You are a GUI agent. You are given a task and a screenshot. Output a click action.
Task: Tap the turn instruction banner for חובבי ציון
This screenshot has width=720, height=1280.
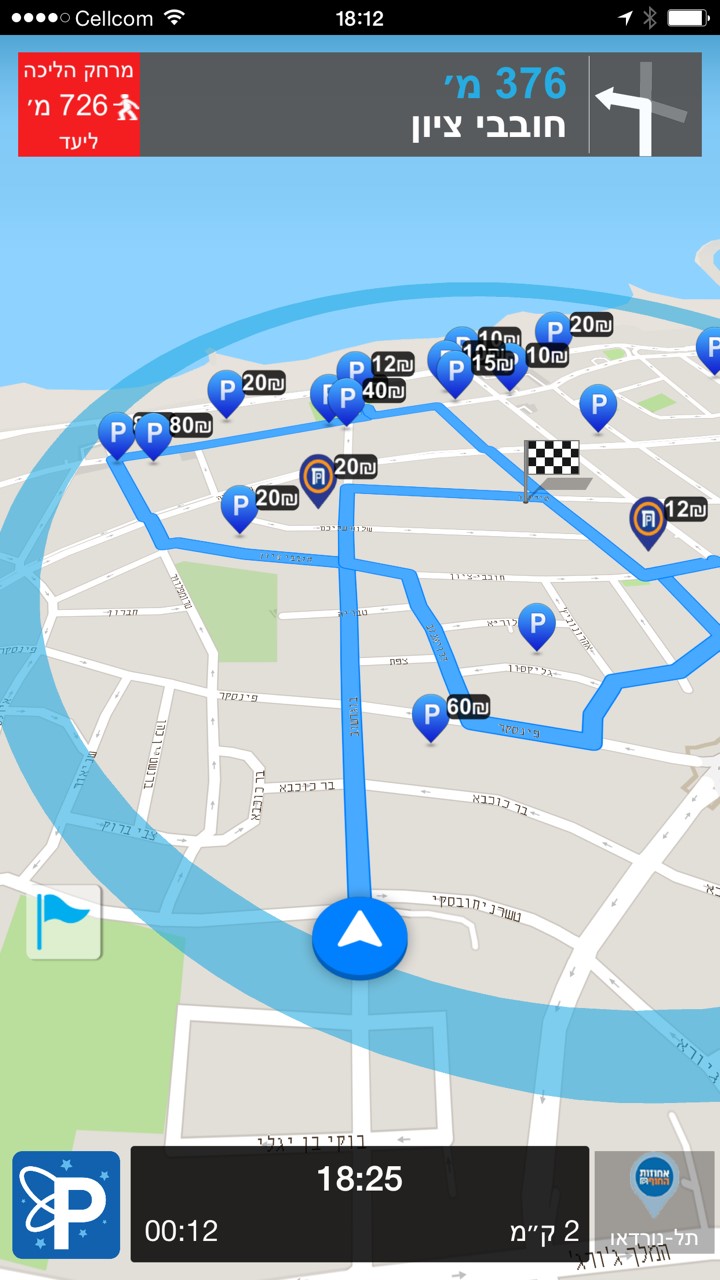[420, 105]
